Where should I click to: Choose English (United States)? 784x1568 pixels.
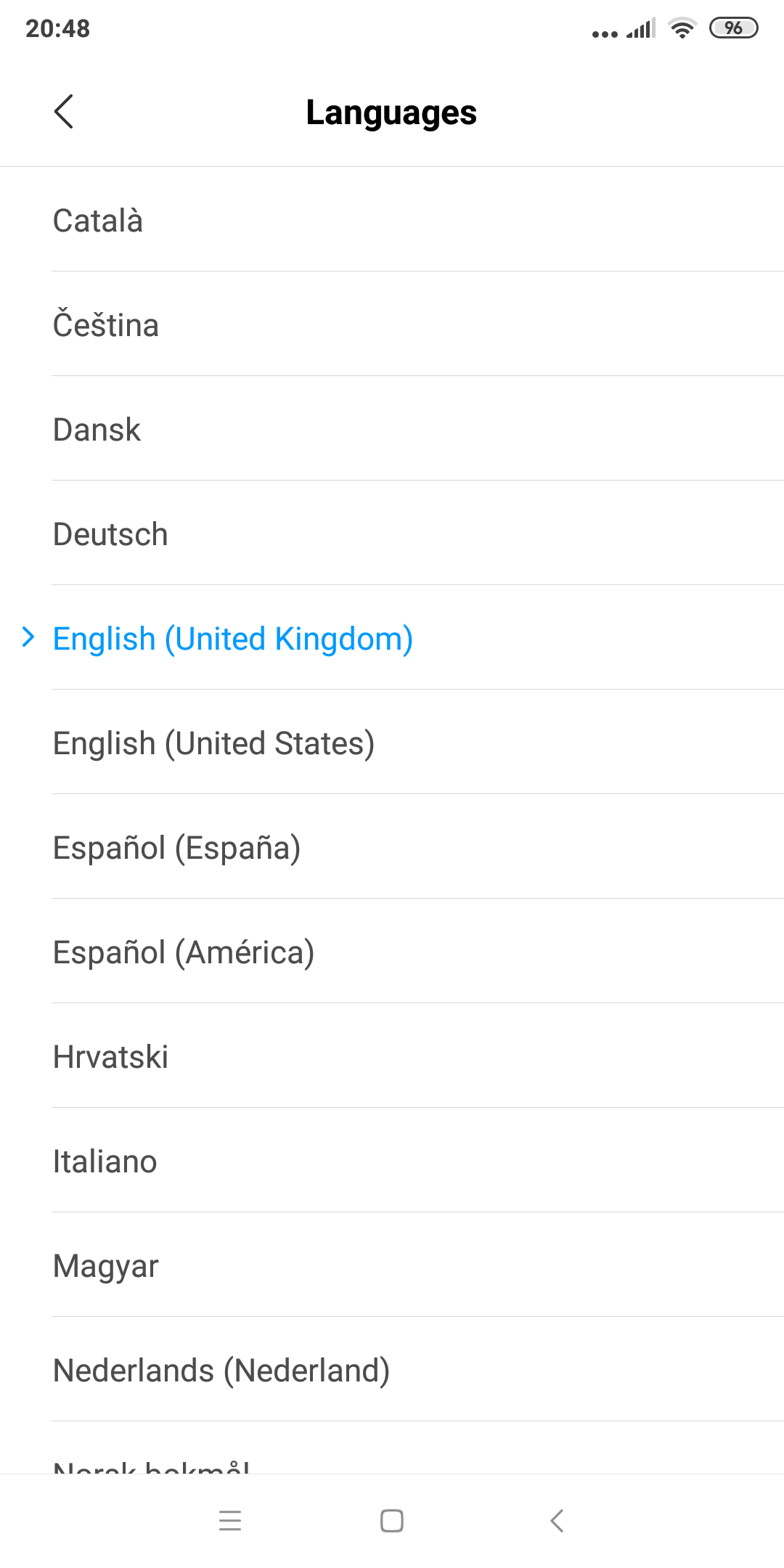[392, 743]
